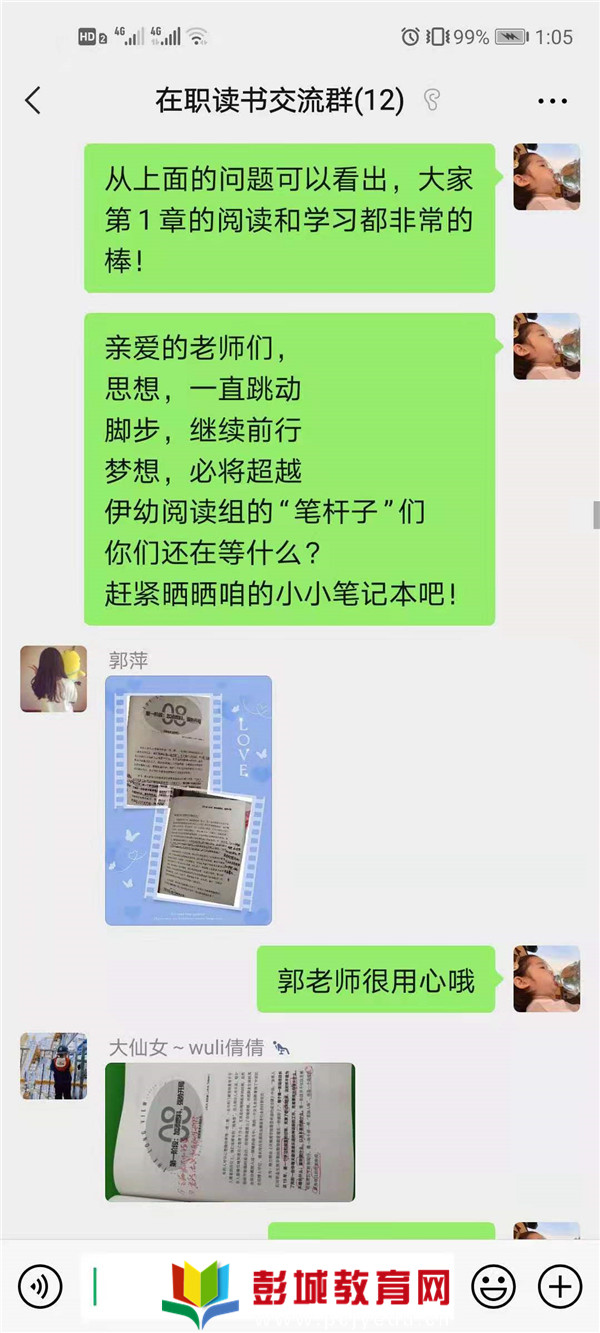Go back from the group chat
The height and width of the screenshot is (1333, 600).
(33, 100)
